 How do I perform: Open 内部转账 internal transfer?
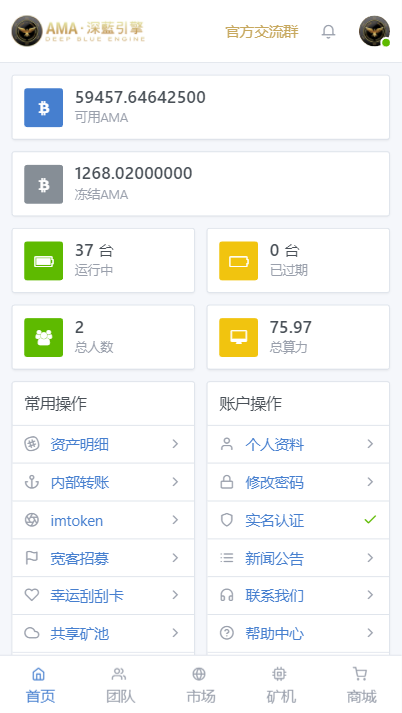103,482
